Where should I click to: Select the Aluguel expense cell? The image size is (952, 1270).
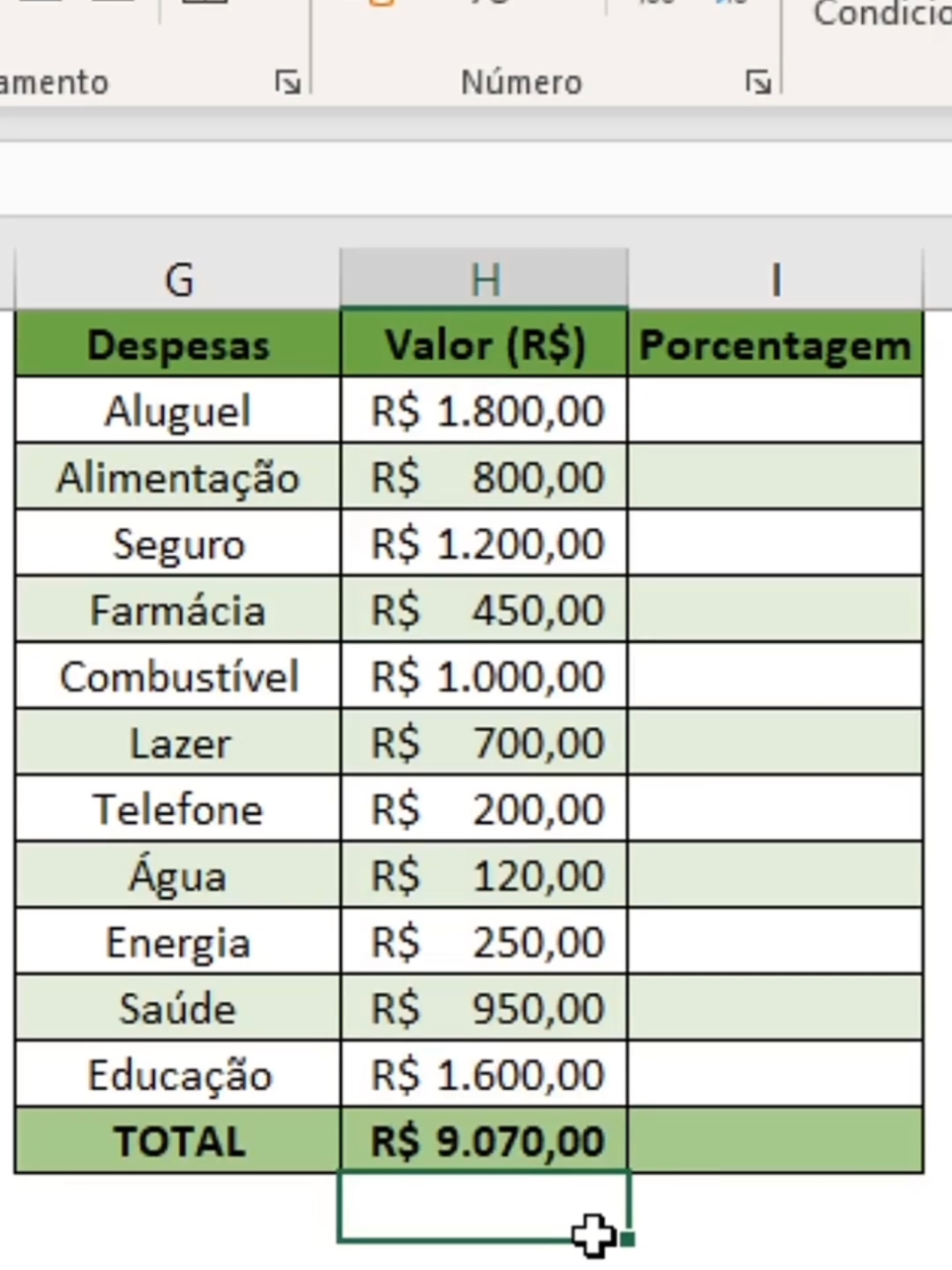pyautogui.click(x=178, y=410)
